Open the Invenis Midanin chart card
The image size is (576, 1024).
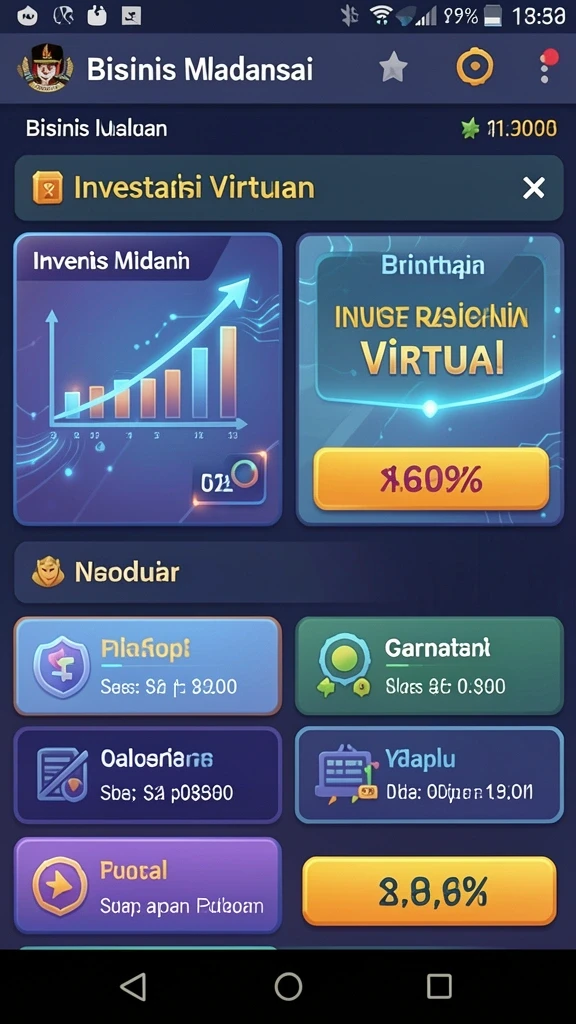pos(148,379)
